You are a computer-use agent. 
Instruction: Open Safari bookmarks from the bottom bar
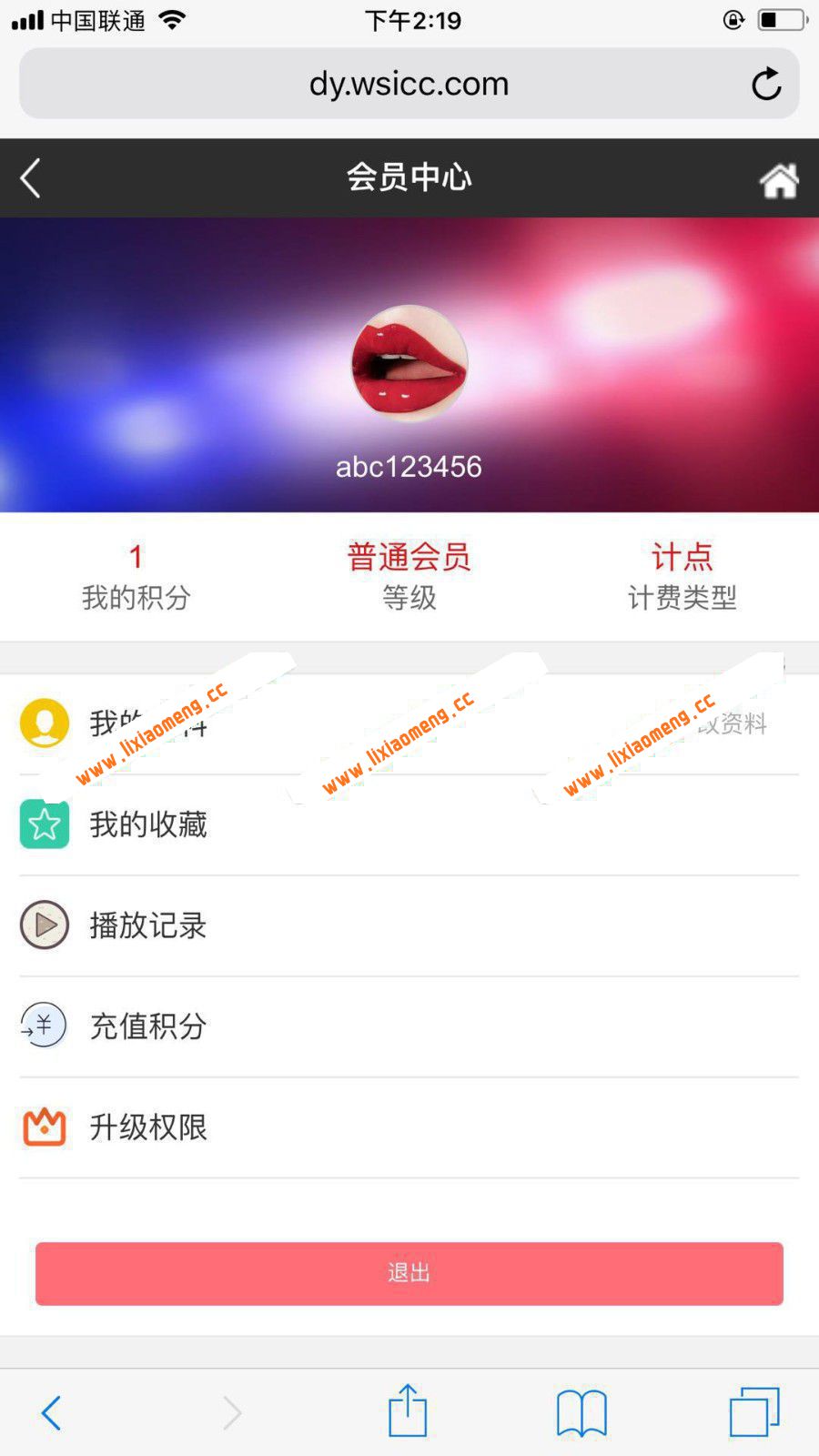coord(581,1410)
